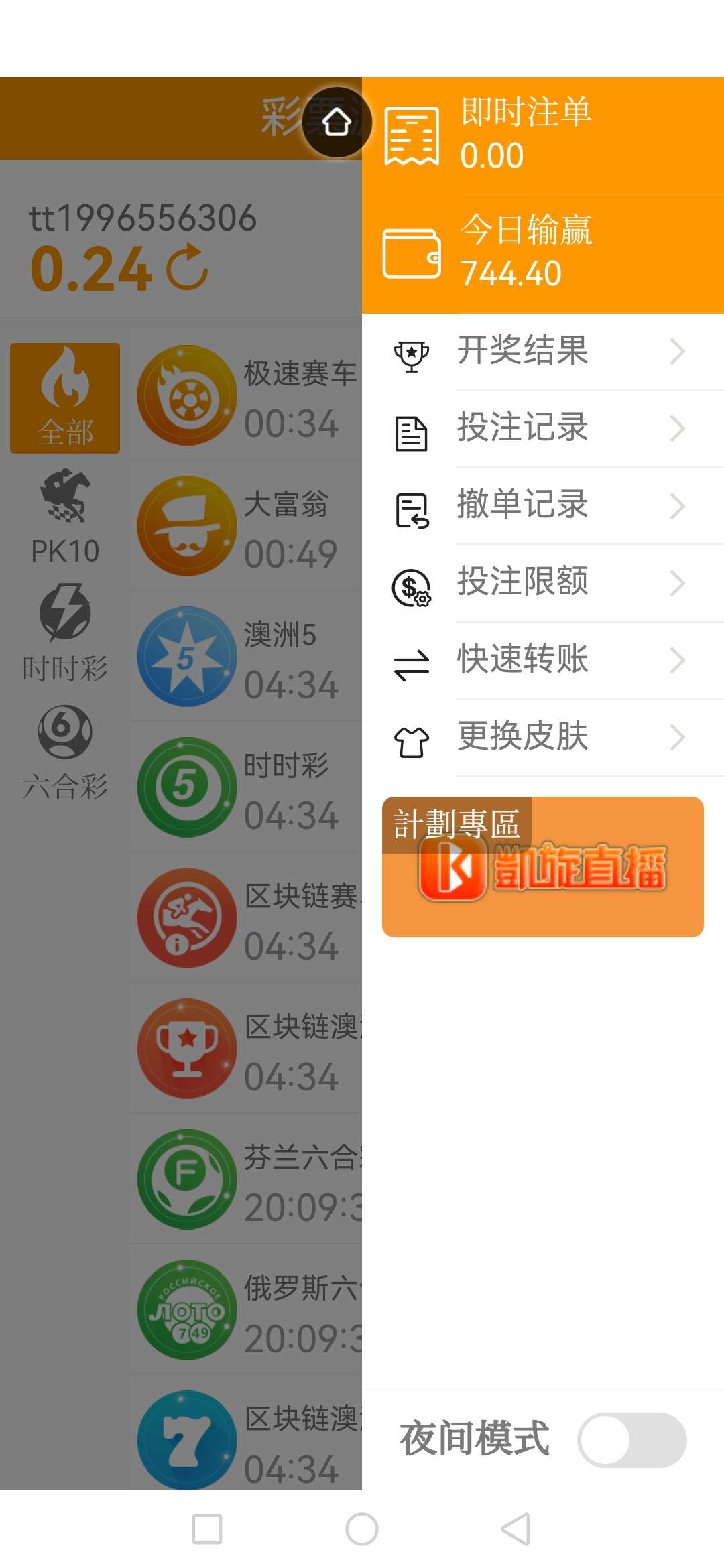Viewport: 724px width, 1568px height.
Task: Go back using system back button
Action: [x=516, y=1529]
